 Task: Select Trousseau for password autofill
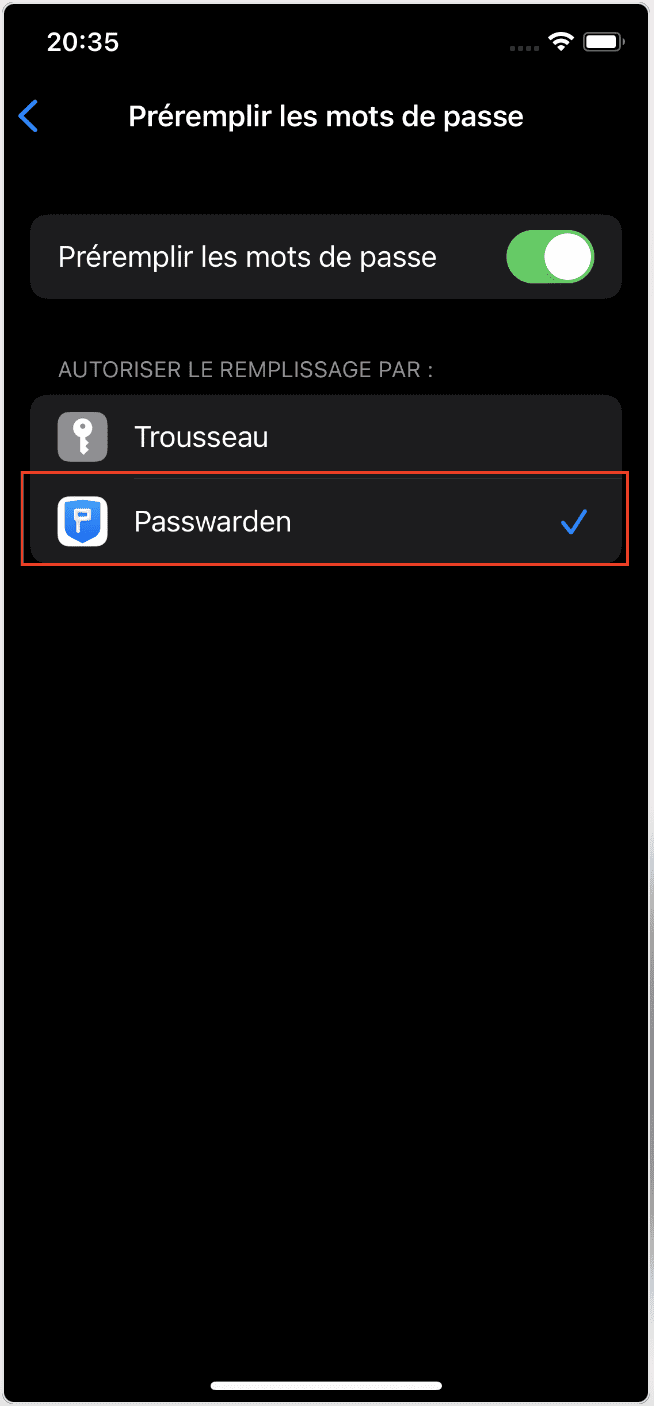coord(325,437)
